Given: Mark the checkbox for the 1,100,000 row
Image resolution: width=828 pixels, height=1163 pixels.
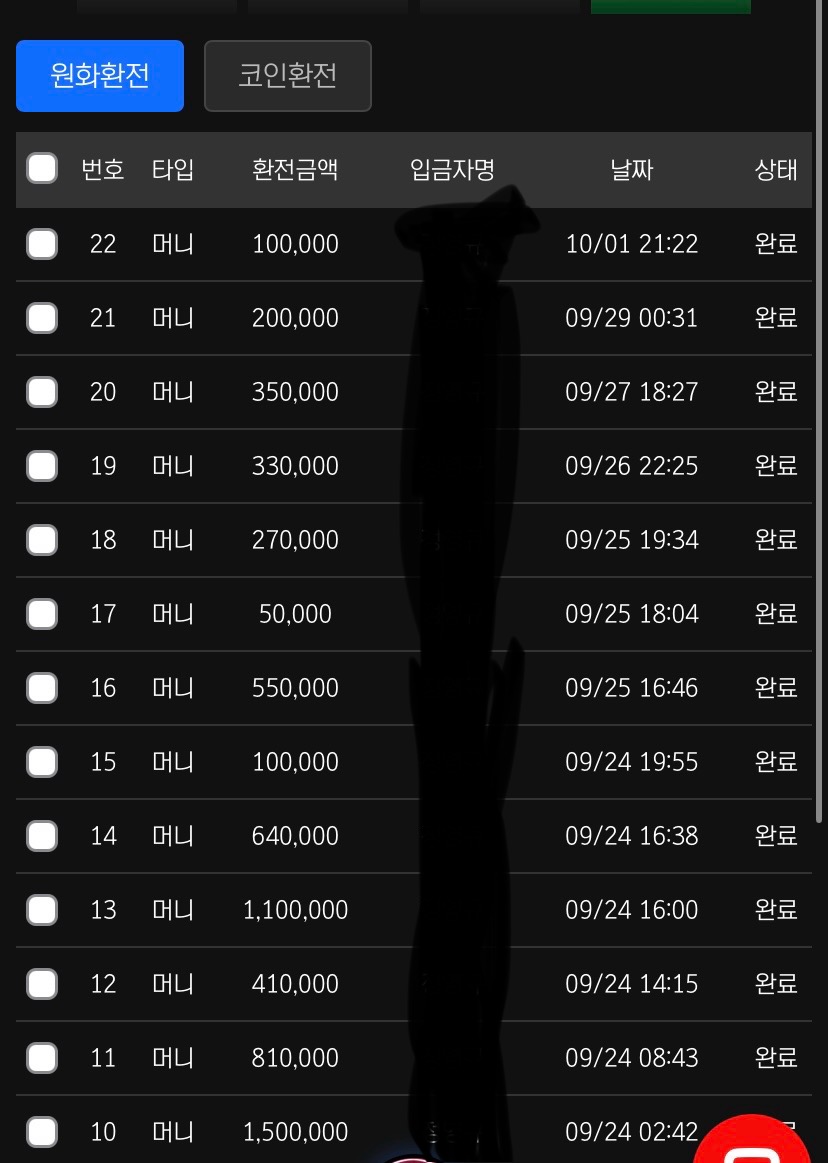Looking at the screenshot, I should point(42,910).
